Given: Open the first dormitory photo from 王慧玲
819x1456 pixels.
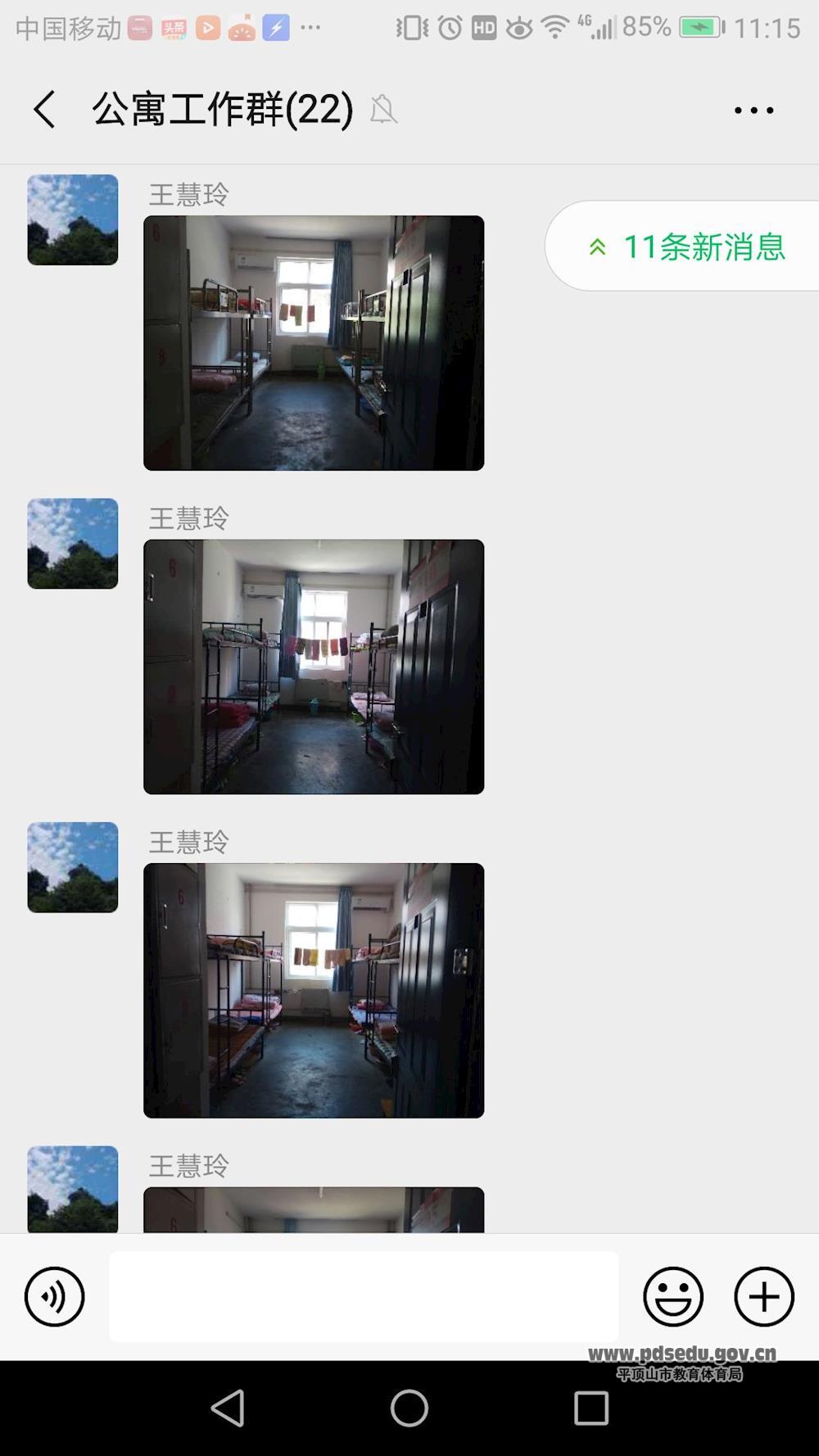Looking at the screenshot, I should [314, 342].
